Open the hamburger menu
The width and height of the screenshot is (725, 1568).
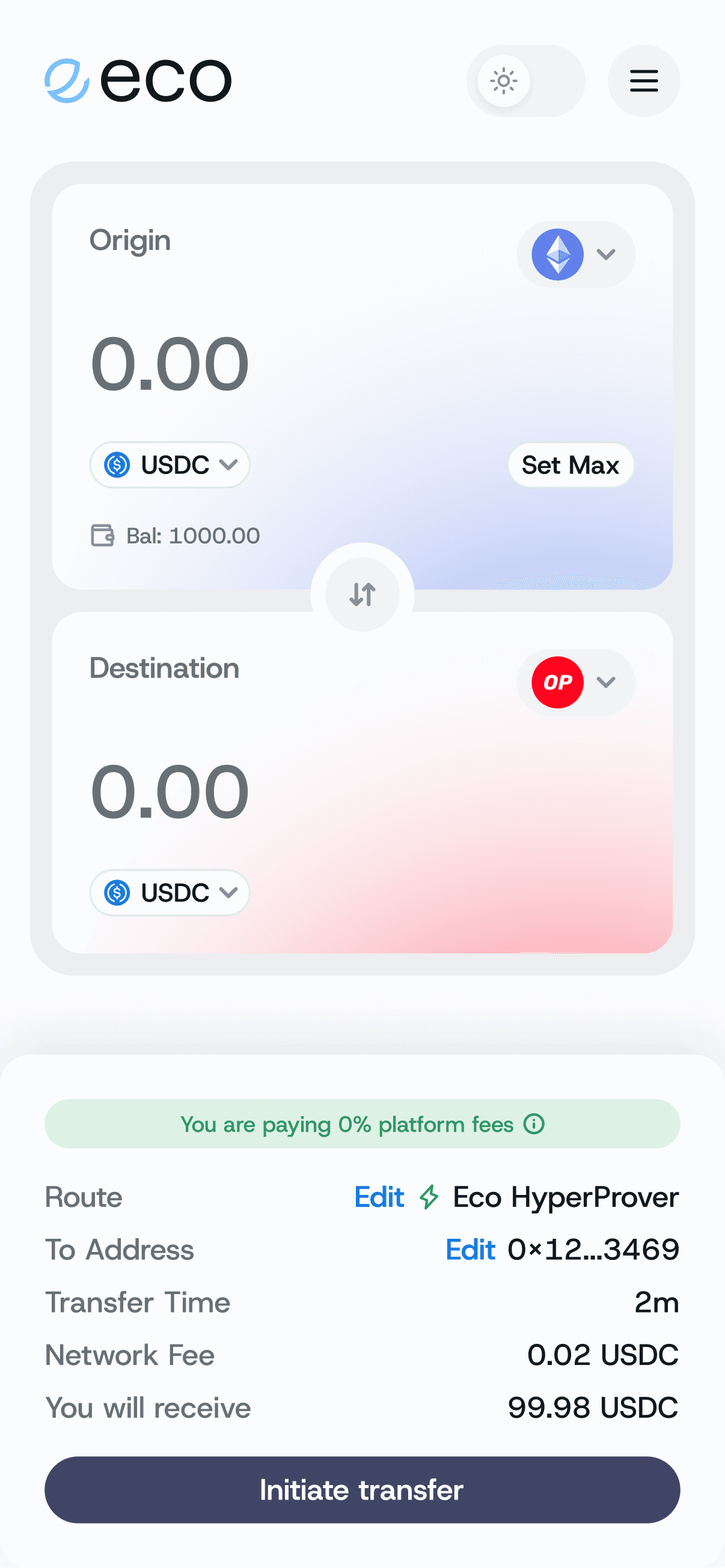[643, 81]
